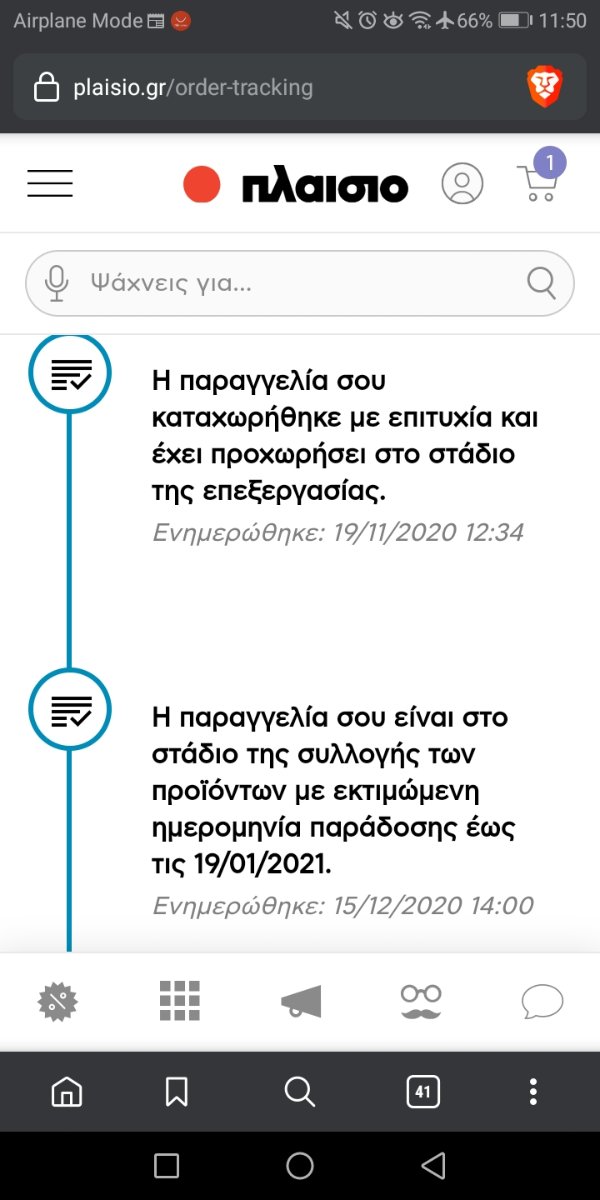Go to browser home page

click(67, 1091)
